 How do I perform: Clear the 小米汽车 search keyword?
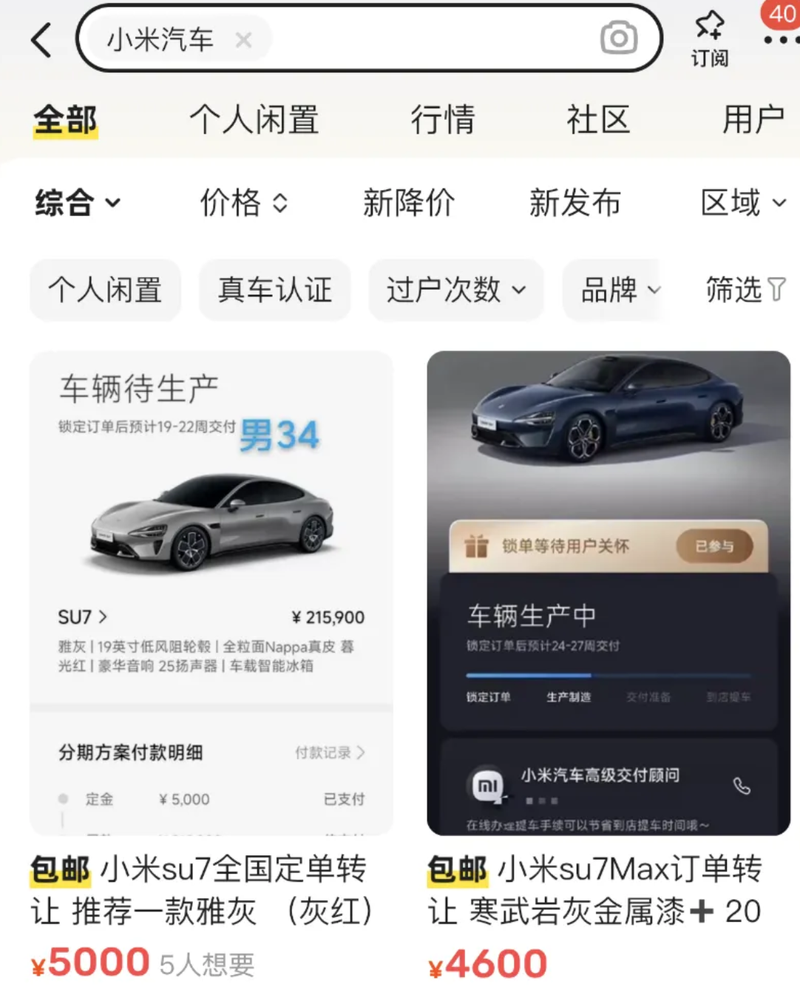(x=243, y=40)
